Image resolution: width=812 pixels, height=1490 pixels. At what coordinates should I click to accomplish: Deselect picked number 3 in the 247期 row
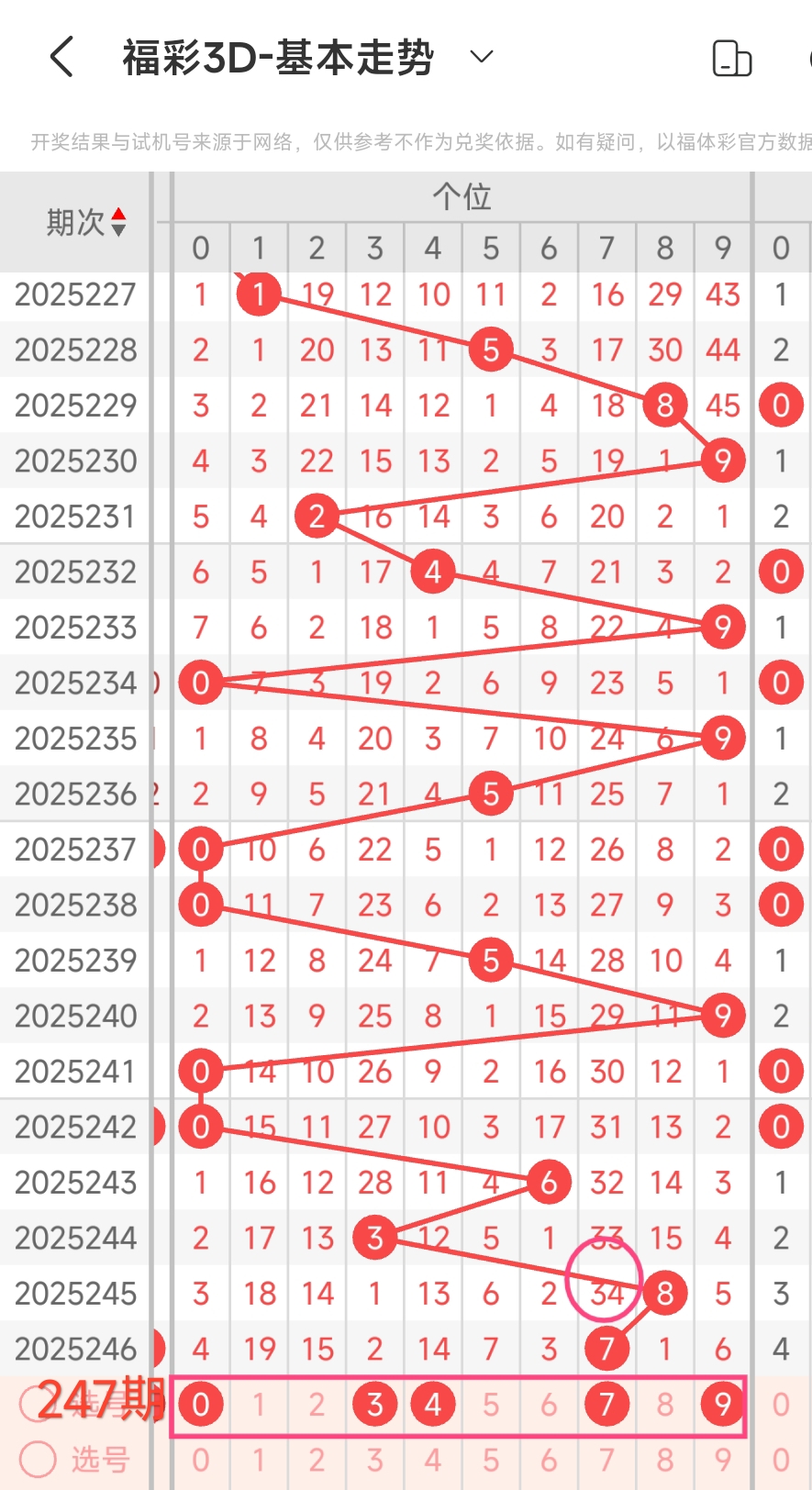(x=374, y=1404)
